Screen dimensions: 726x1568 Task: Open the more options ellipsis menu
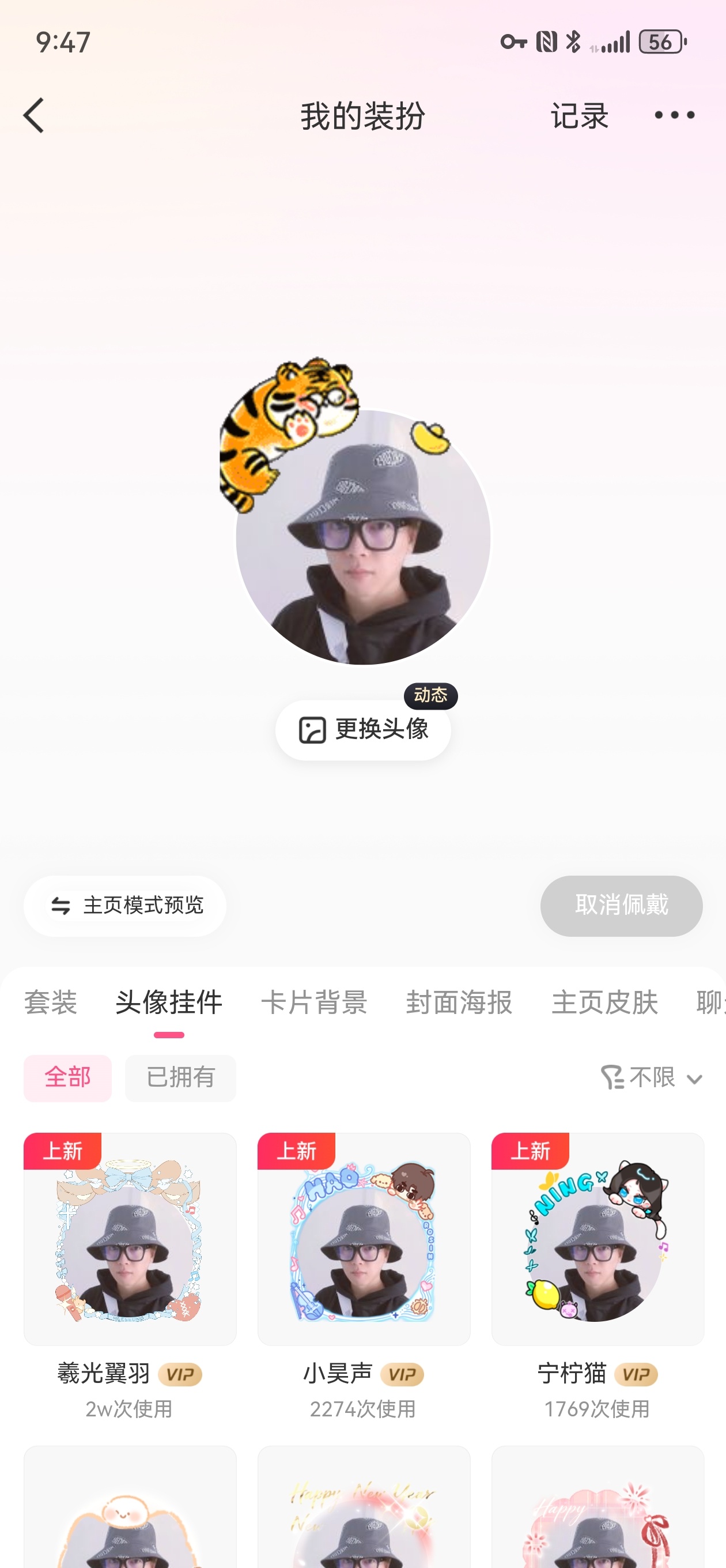[x=675, y=115]
